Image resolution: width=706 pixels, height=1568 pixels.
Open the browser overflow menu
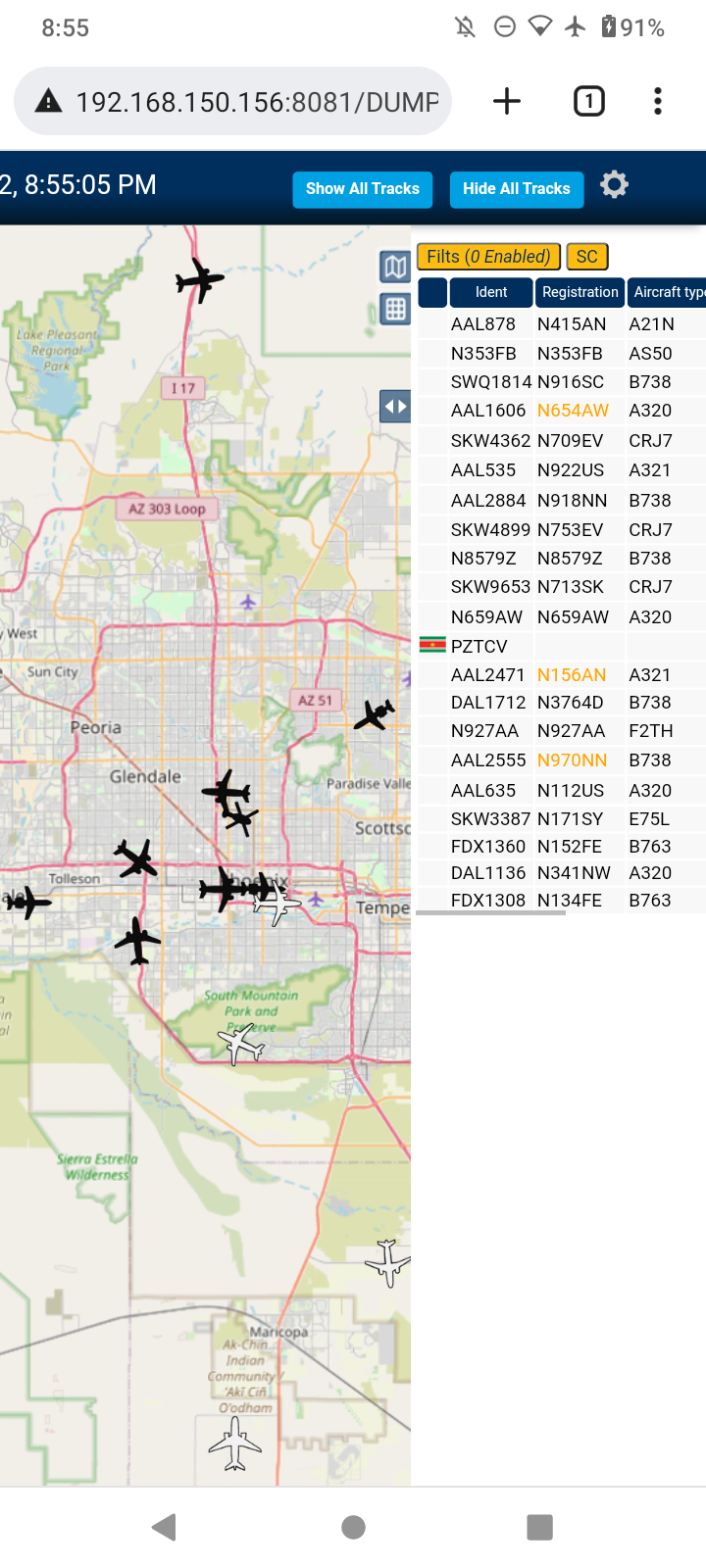658,101
